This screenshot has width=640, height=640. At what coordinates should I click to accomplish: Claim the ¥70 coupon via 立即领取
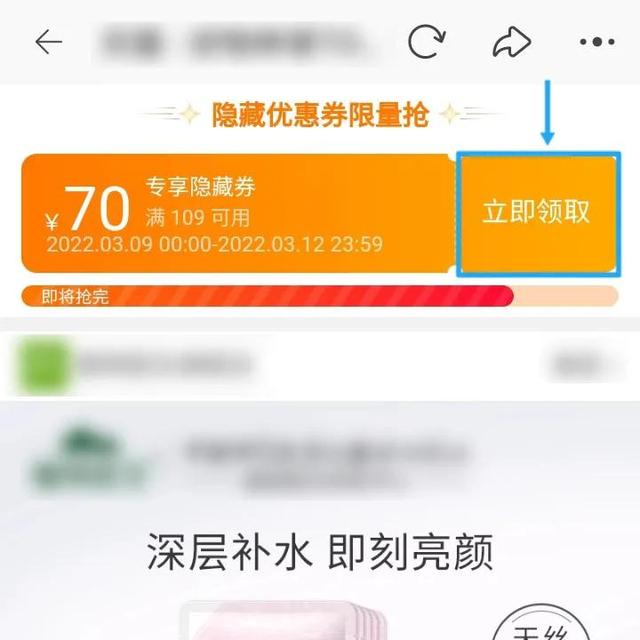tap(537, 213)
